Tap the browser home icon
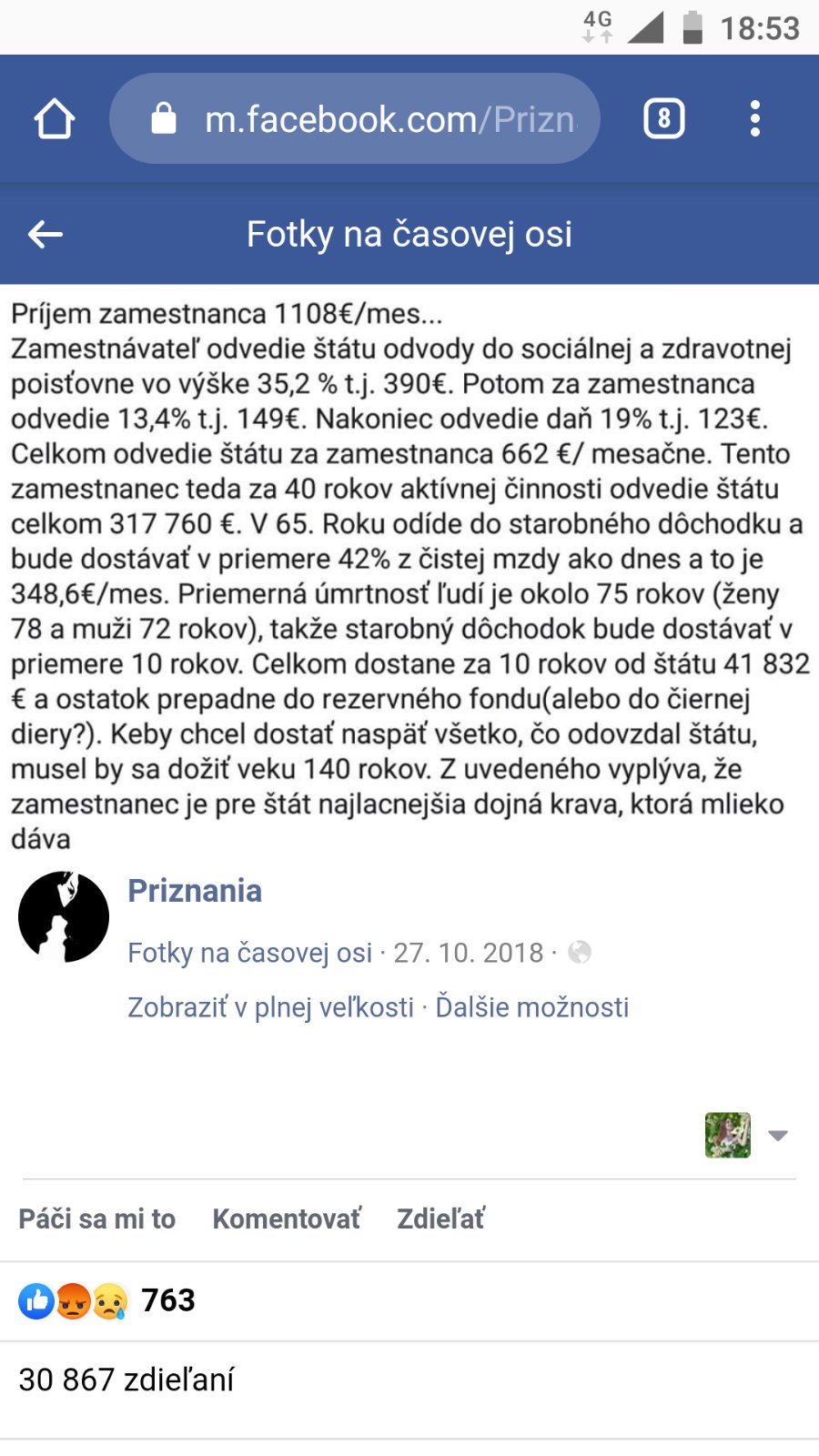Screen dimensions: 819x1456 click(54, 119)
